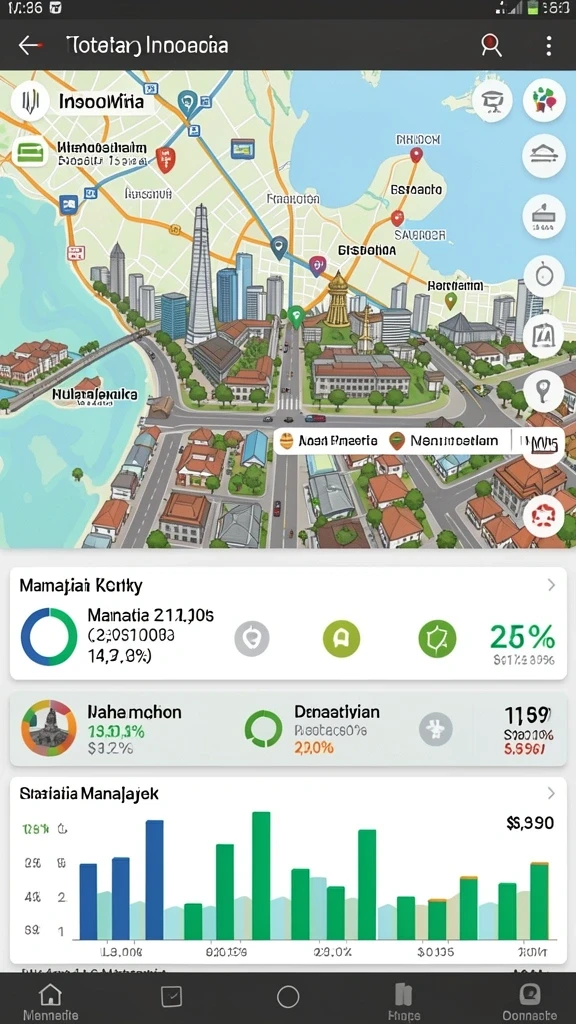Tap the center circle in the bottom bar
Screen dimensions: 576x1024
pyautogui.click(x=288, y=997)
